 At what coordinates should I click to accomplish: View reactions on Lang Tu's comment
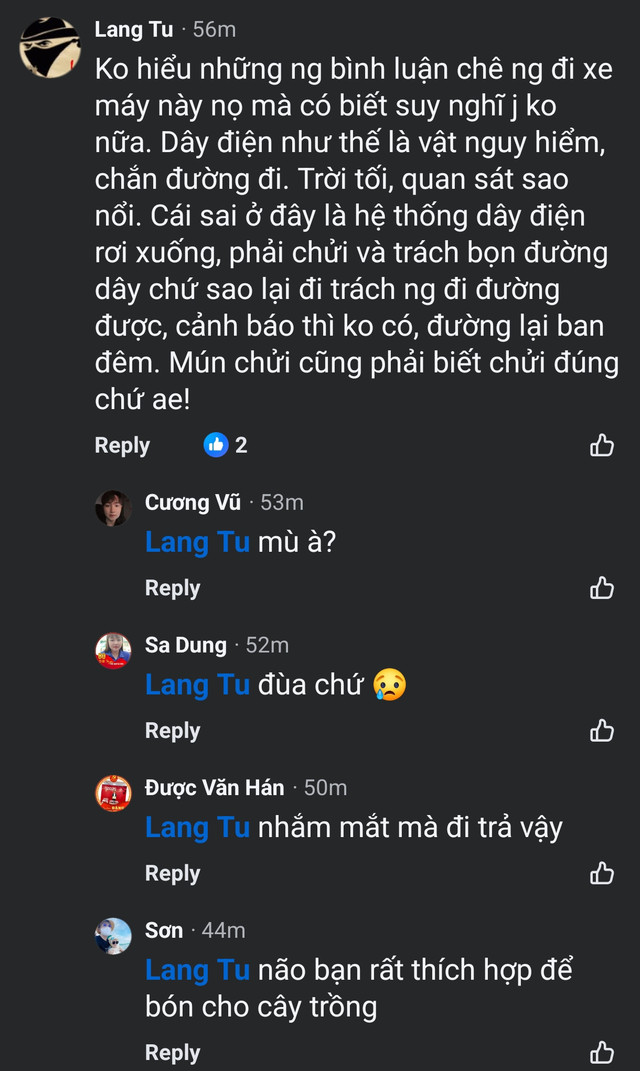[226, 445]
